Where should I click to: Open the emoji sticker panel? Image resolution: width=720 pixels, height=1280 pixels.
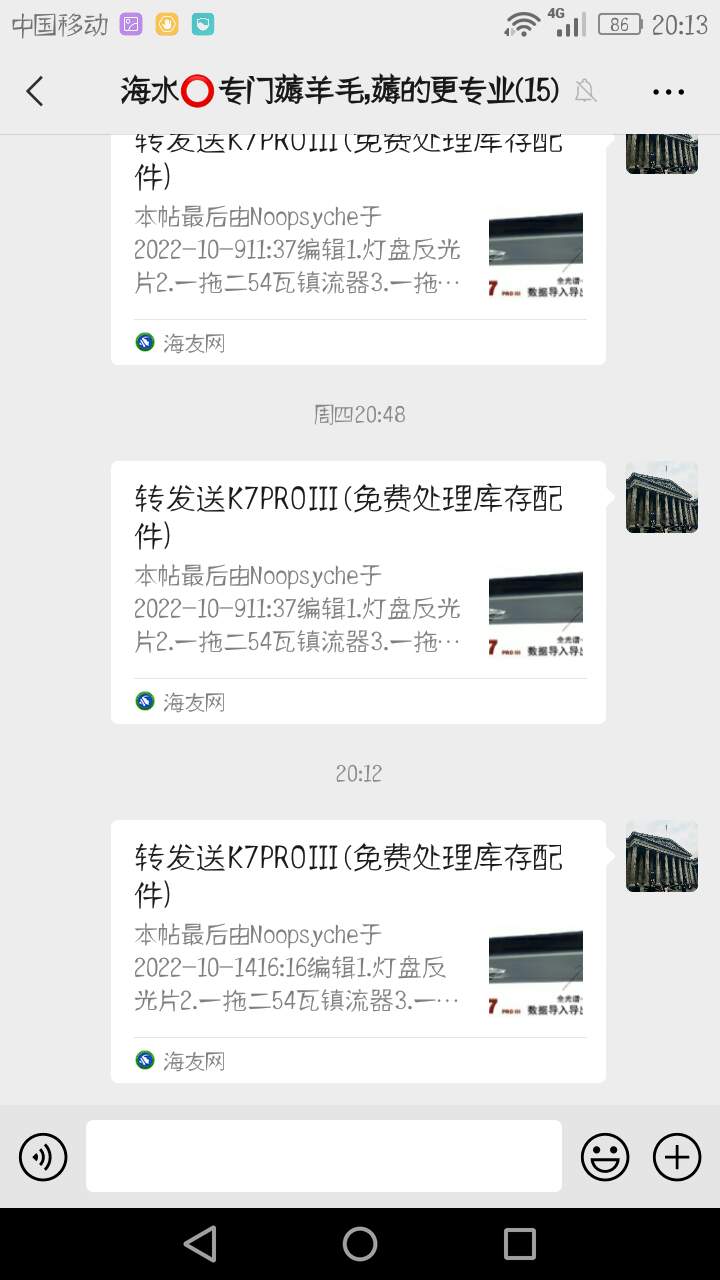605,1158
